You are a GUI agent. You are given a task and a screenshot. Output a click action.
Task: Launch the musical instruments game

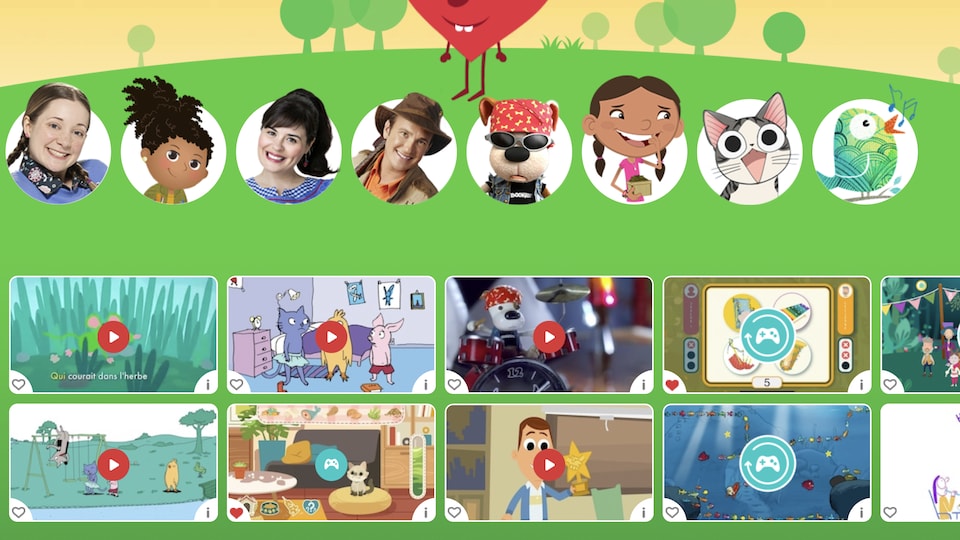coord(767,336)
